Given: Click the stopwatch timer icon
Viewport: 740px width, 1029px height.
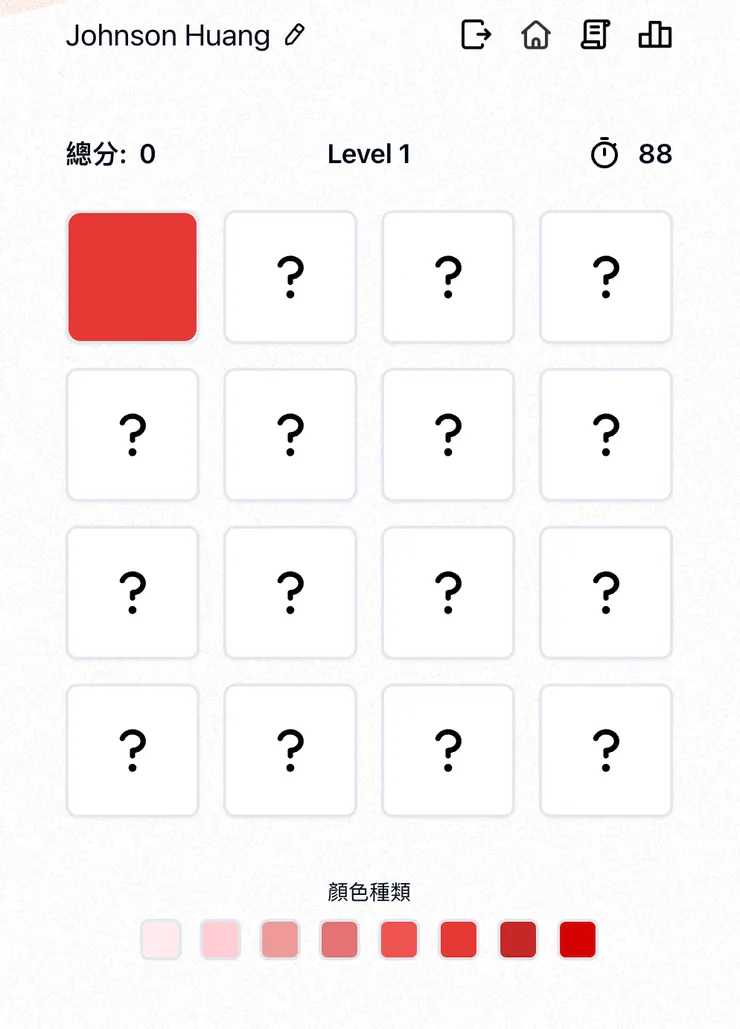Looking at the screenshot, I should click(606, 154).
